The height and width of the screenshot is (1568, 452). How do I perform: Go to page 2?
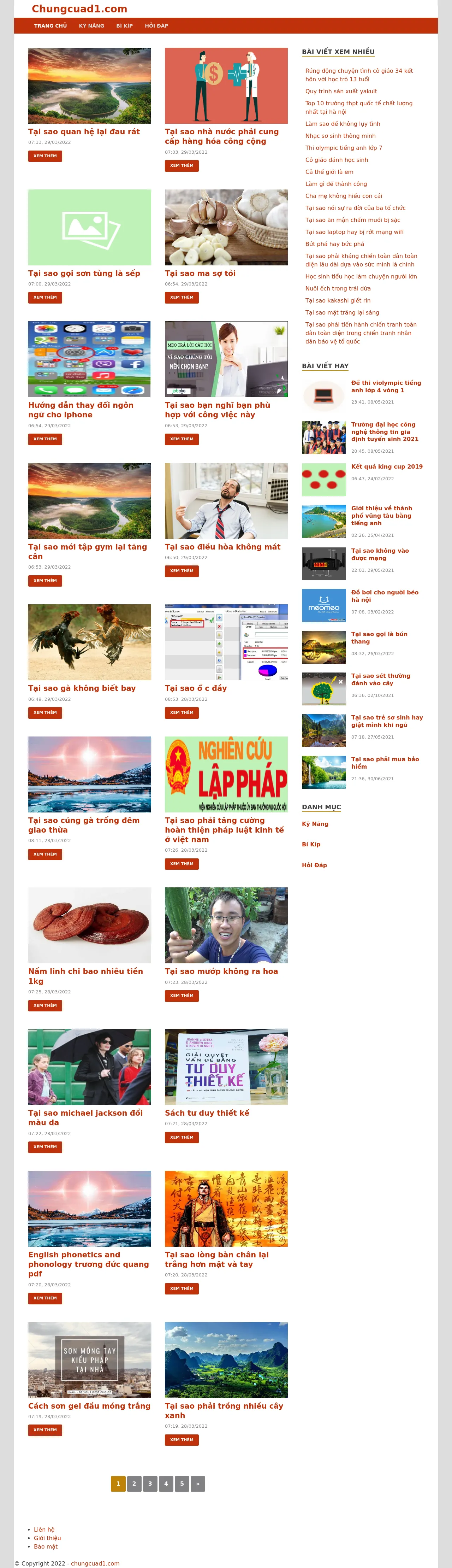(x=135, y=1484)
